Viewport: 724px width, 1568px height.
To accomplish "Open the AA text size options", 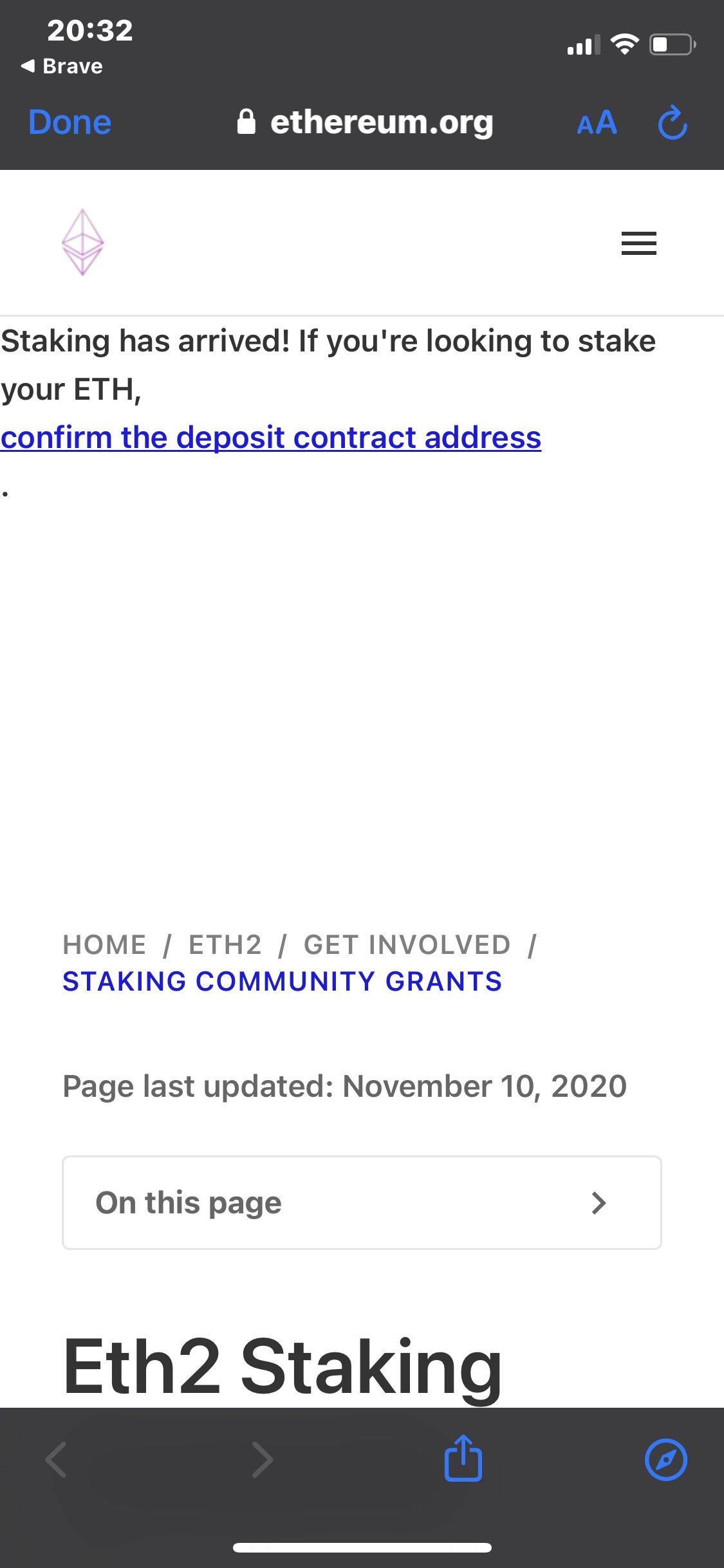I will tap(597, 122).
